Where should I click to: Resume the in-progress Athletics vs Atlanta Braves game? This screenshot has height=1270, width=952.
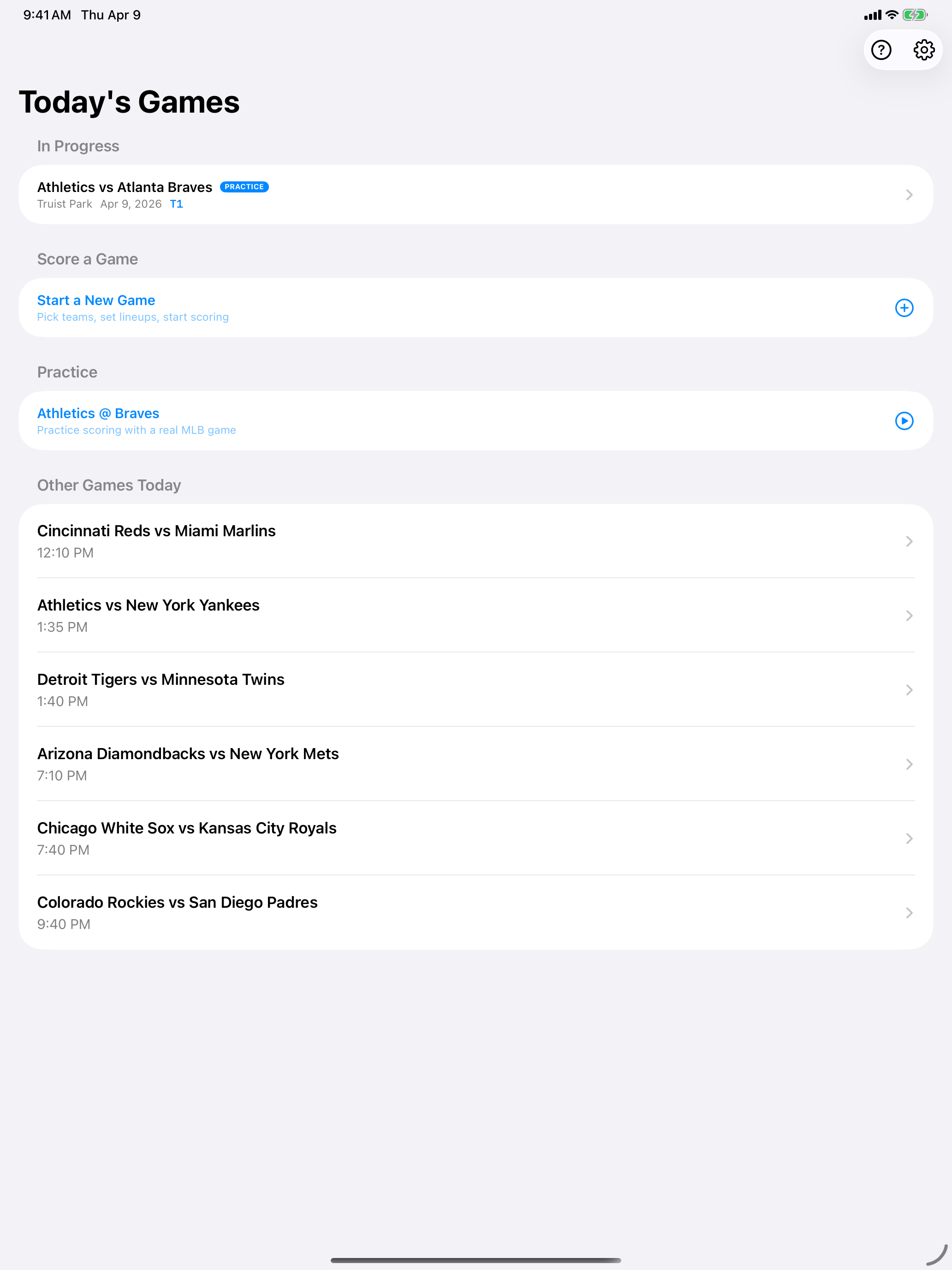click(x=475, y=195)
